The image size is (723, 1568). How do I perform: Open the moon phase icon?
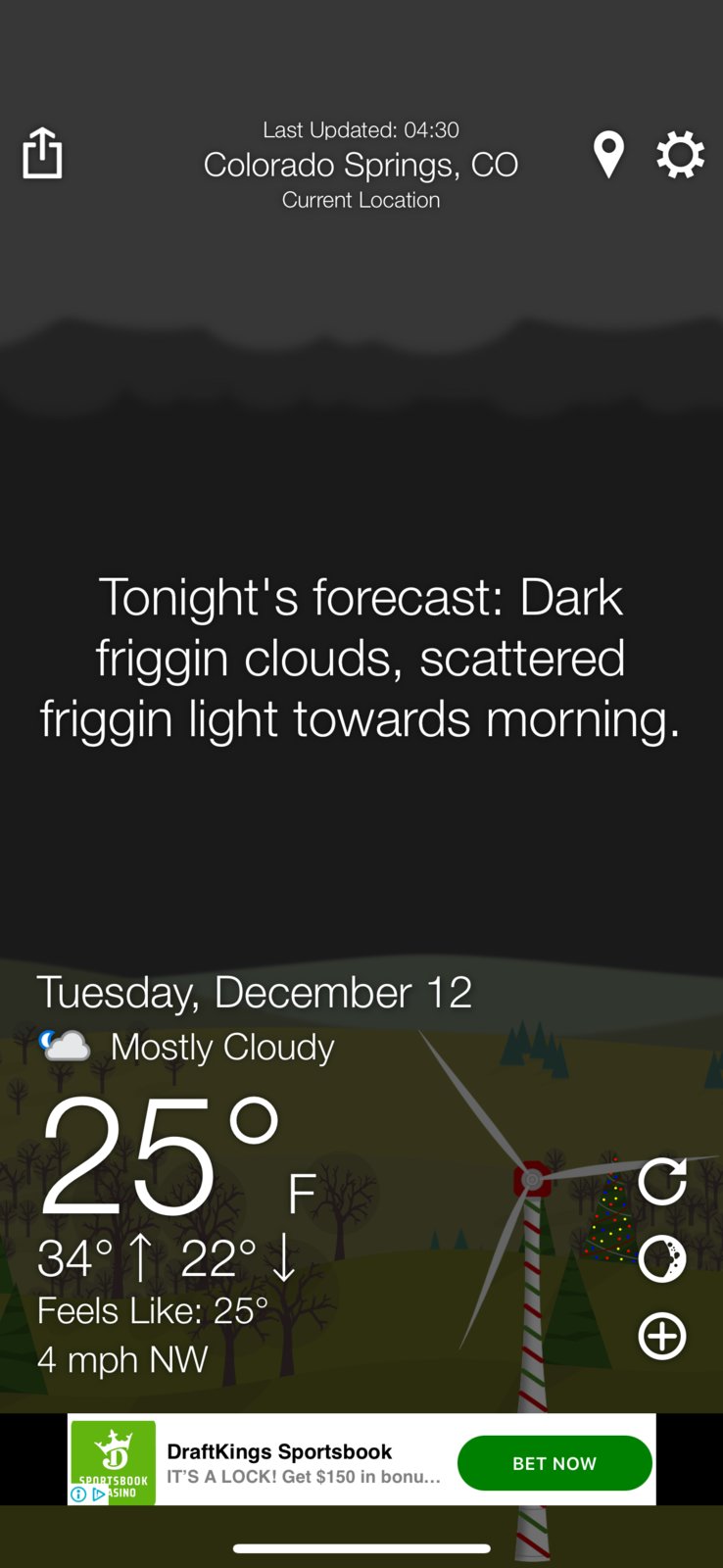pyautogui.click(x=662, y=1259)
